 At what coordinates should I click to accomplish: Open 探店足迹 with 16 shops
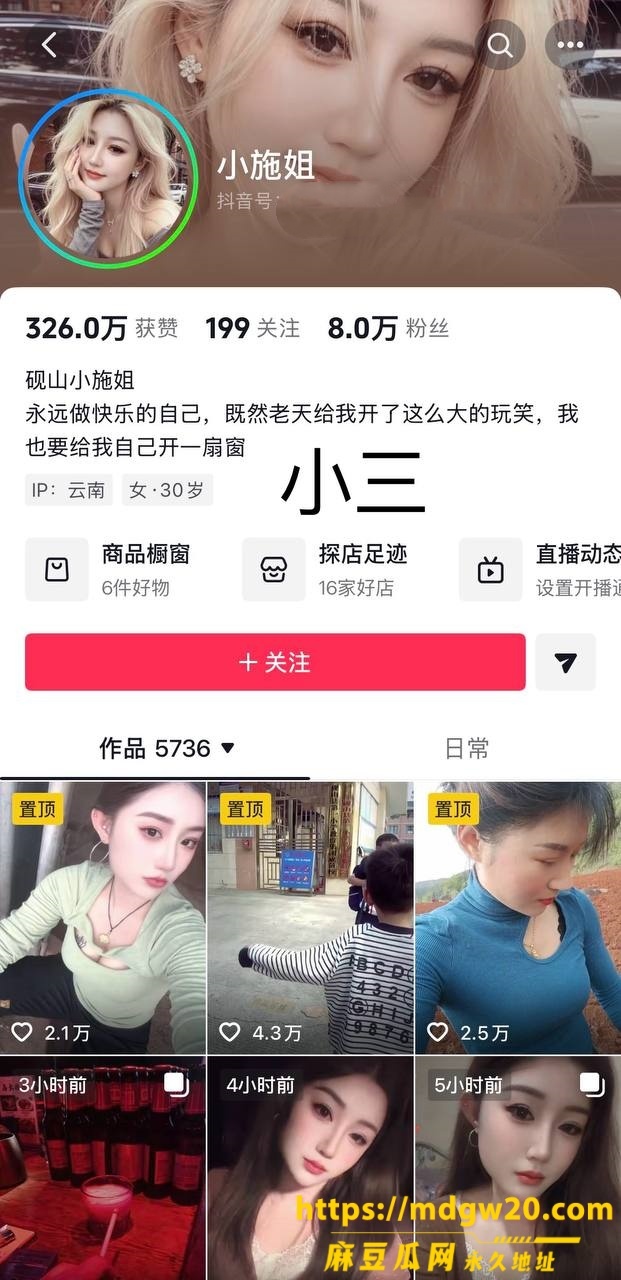point(325,569)
